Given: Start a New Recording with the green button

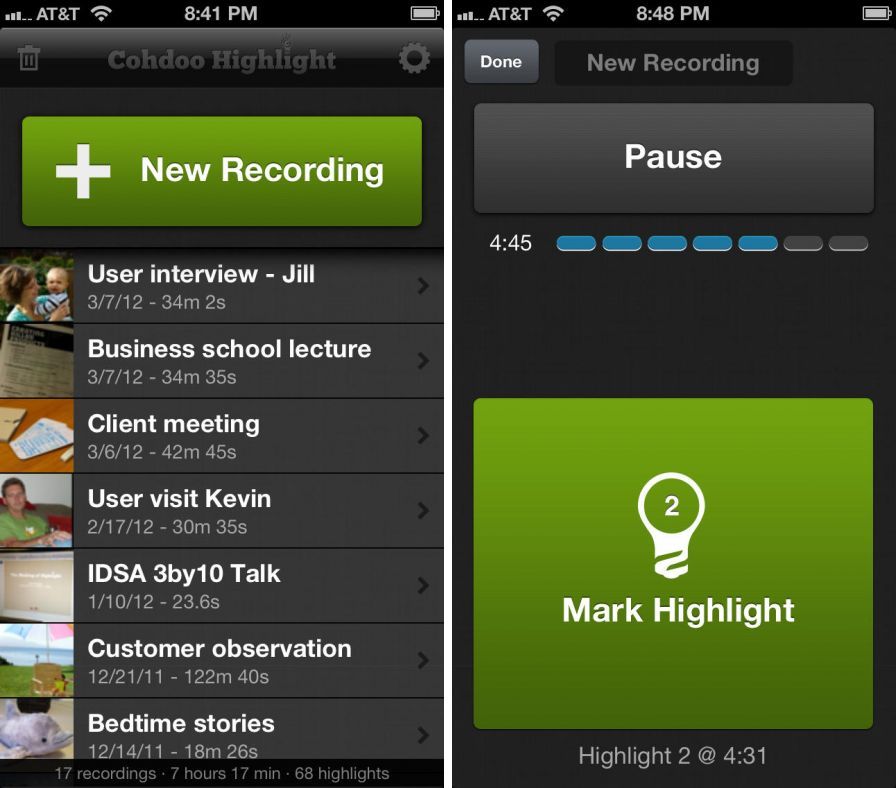Looking at the screenshot, I should [222, 171].
